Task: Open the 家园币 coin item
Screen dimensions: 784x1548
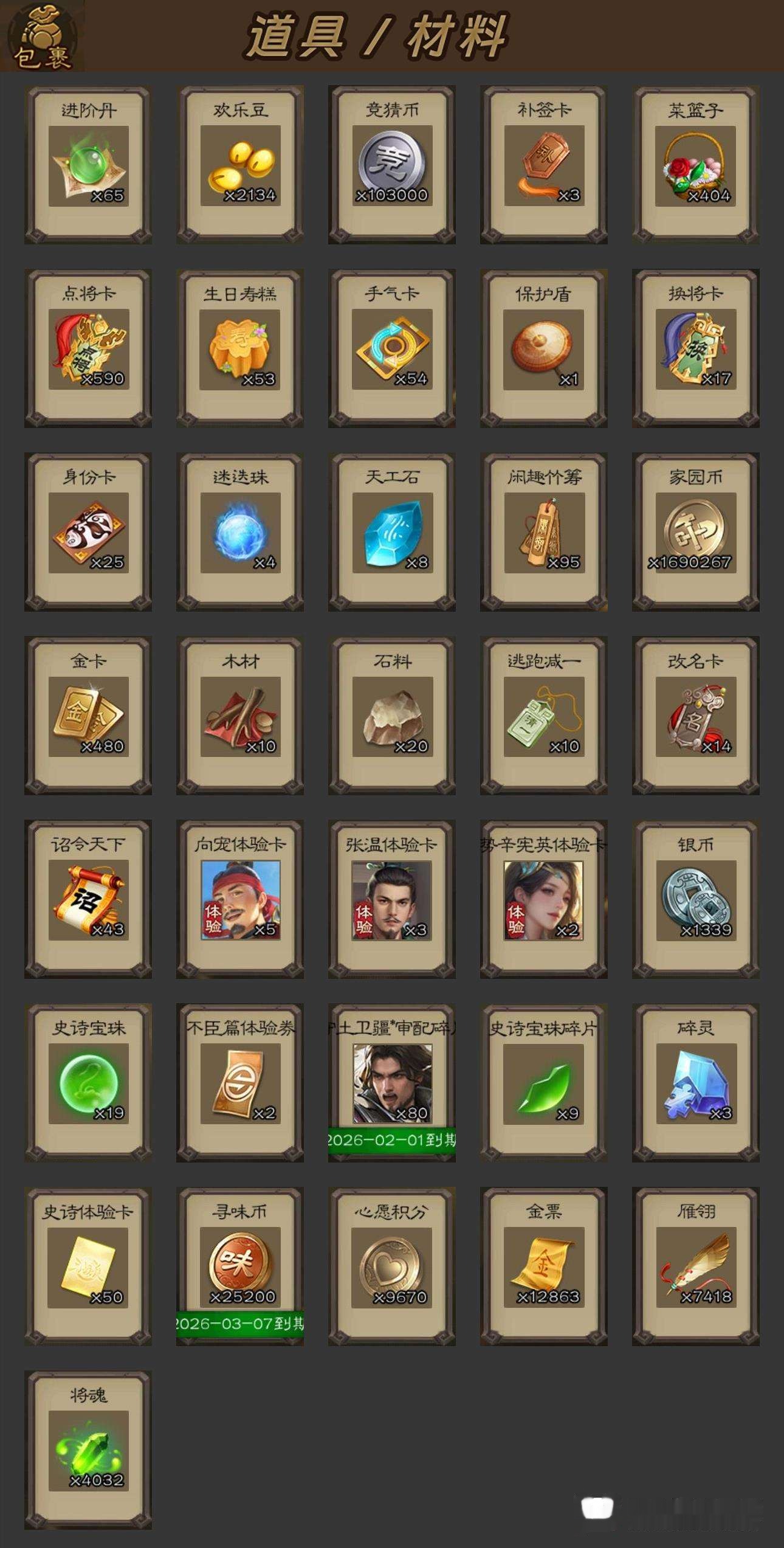Action: [x=696, y=533]
